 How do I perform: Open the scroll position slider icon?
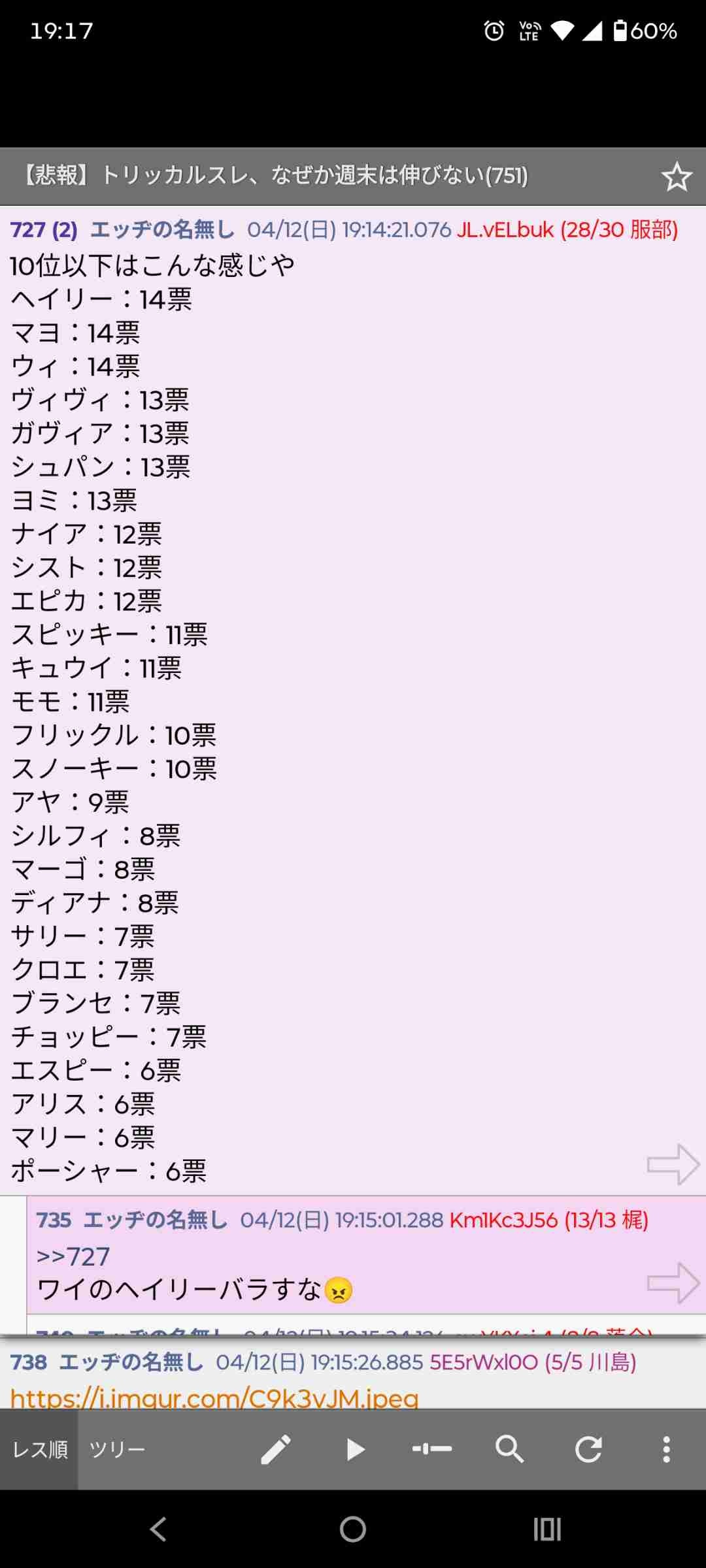point(432,1449)
